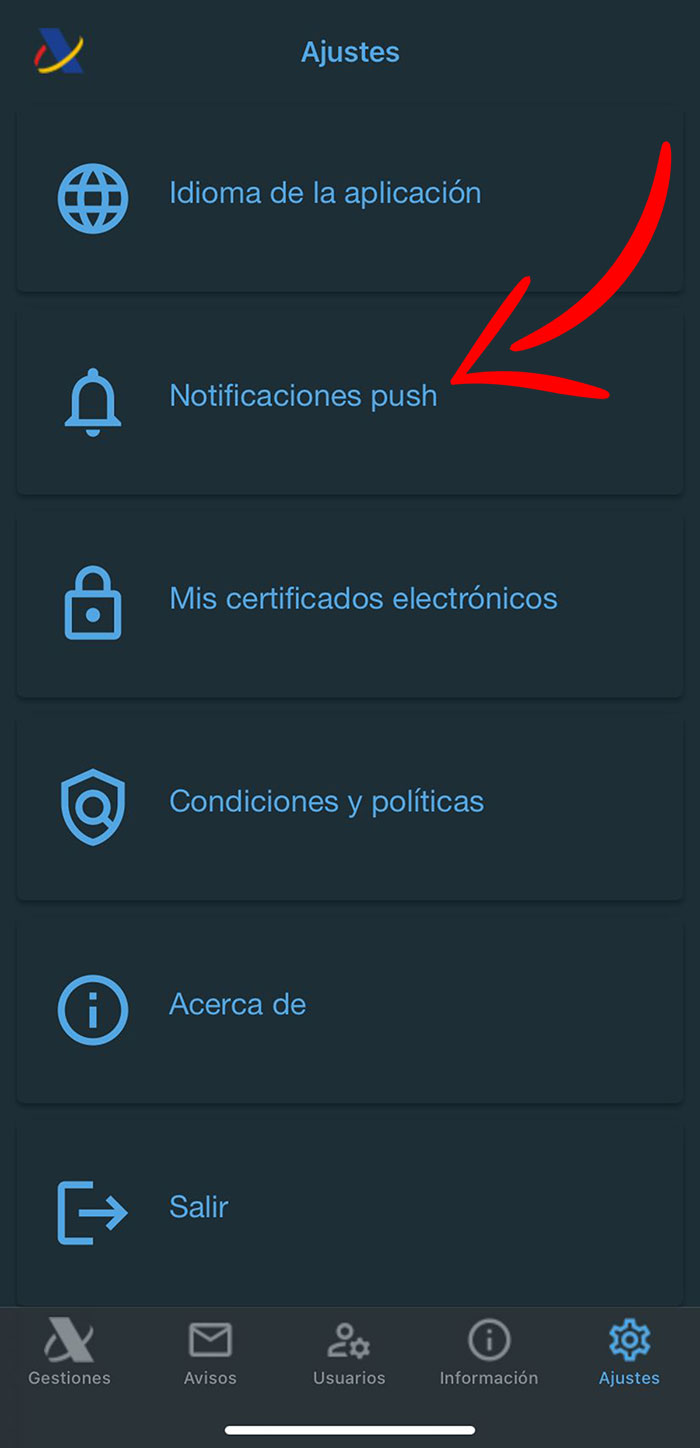Switch to the Gestiones tab

(x=69, y=1353)
